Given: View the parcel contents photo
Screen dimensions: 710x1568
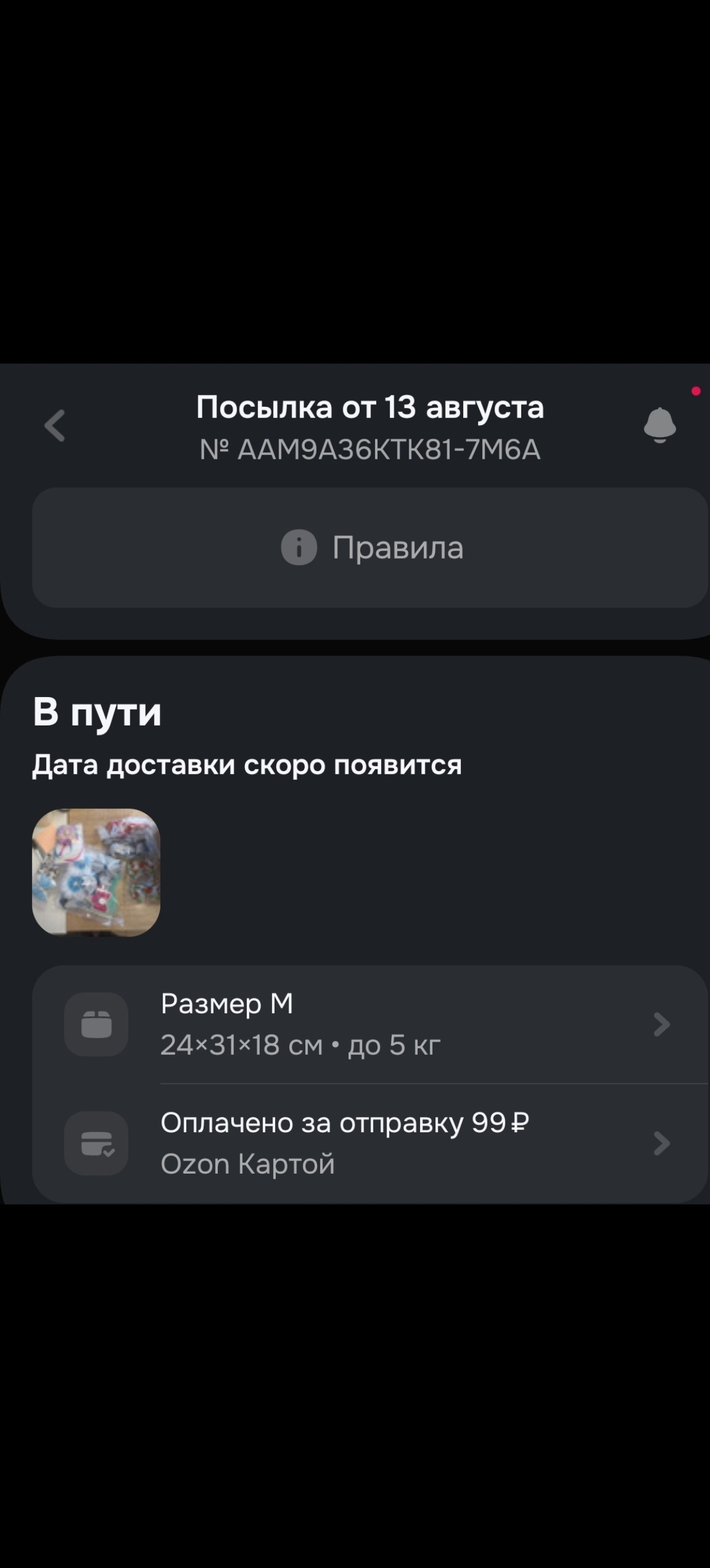Looking at the screenshot, I should pyautogui.click(x=96, y=872).
